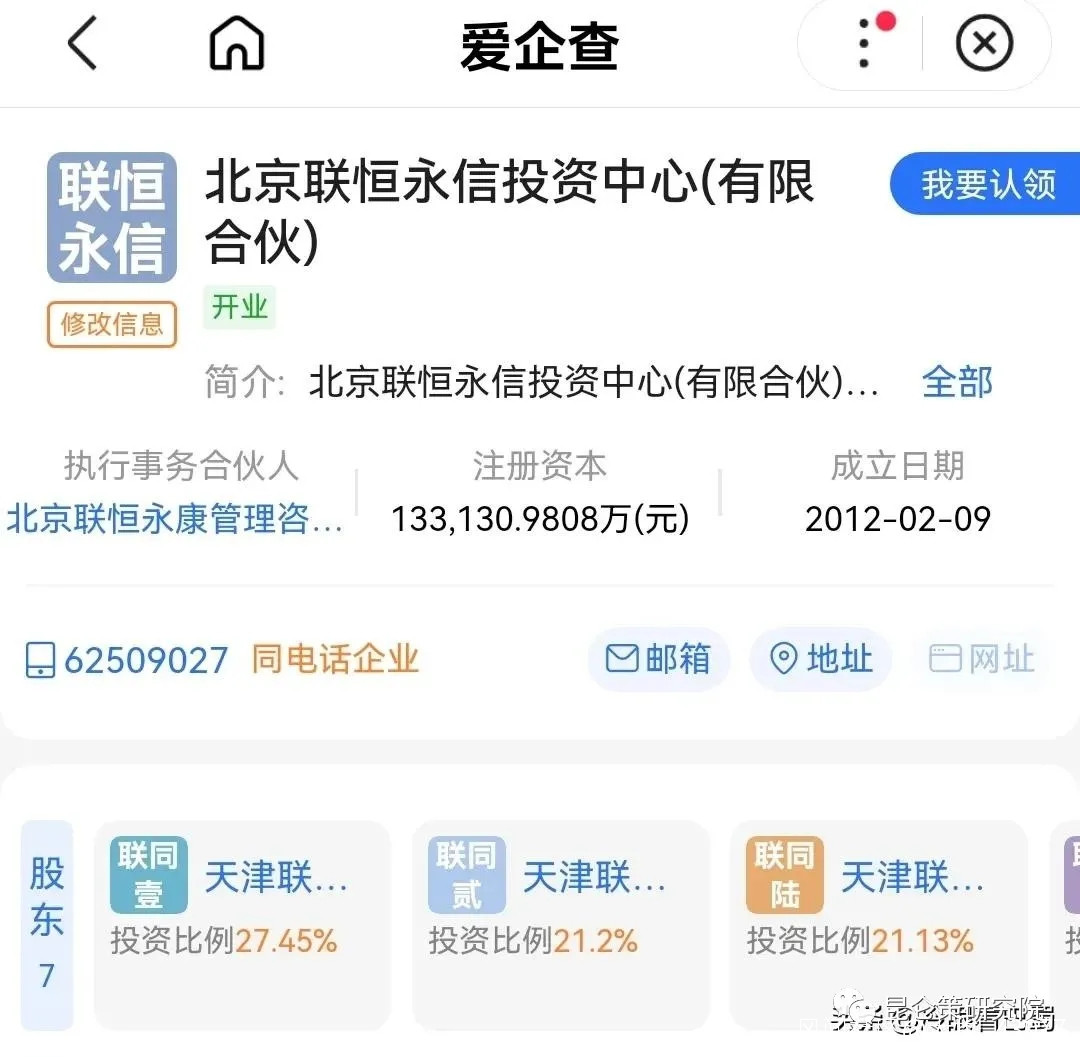Screen dimensions: 1080x1057
Task: Open the 邮箱 email chip
Action: click(x=658, y=659)
